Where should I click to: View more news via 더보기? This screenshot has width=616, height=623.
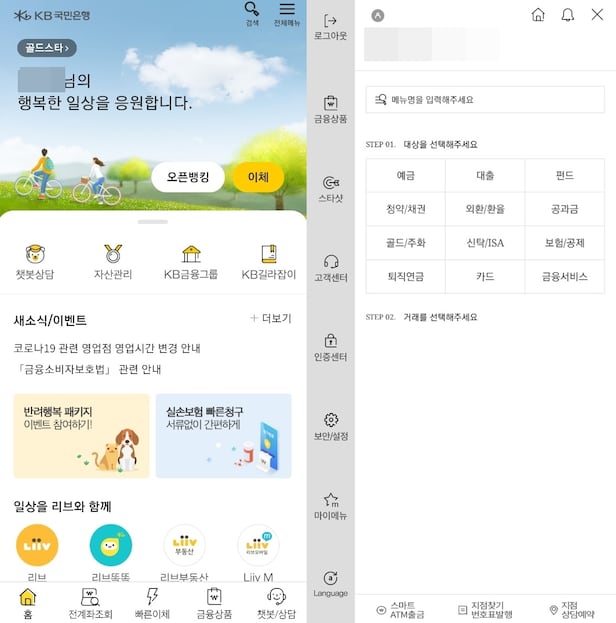coord(270,318)
